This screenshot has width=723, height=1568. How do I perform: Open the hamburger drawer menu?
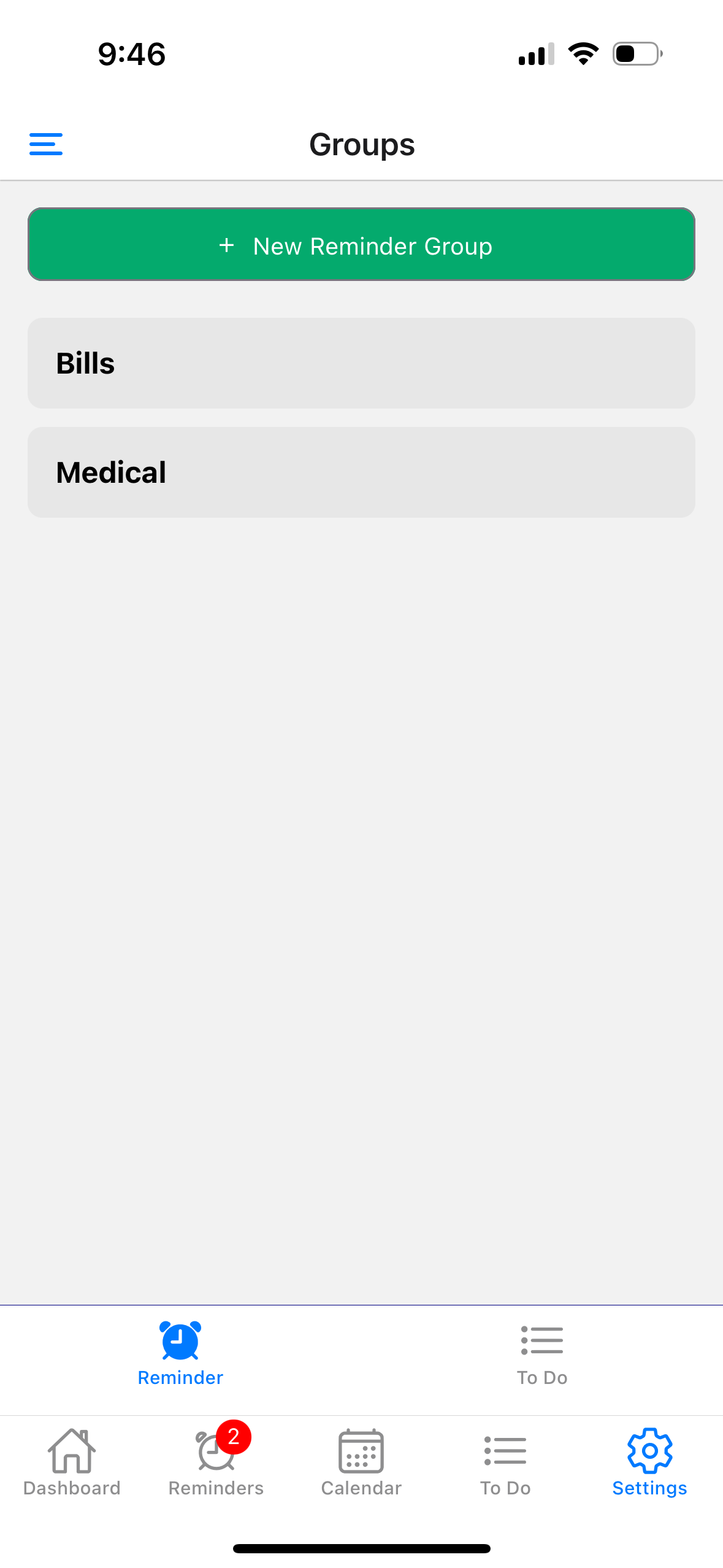[x=46, y=144]
